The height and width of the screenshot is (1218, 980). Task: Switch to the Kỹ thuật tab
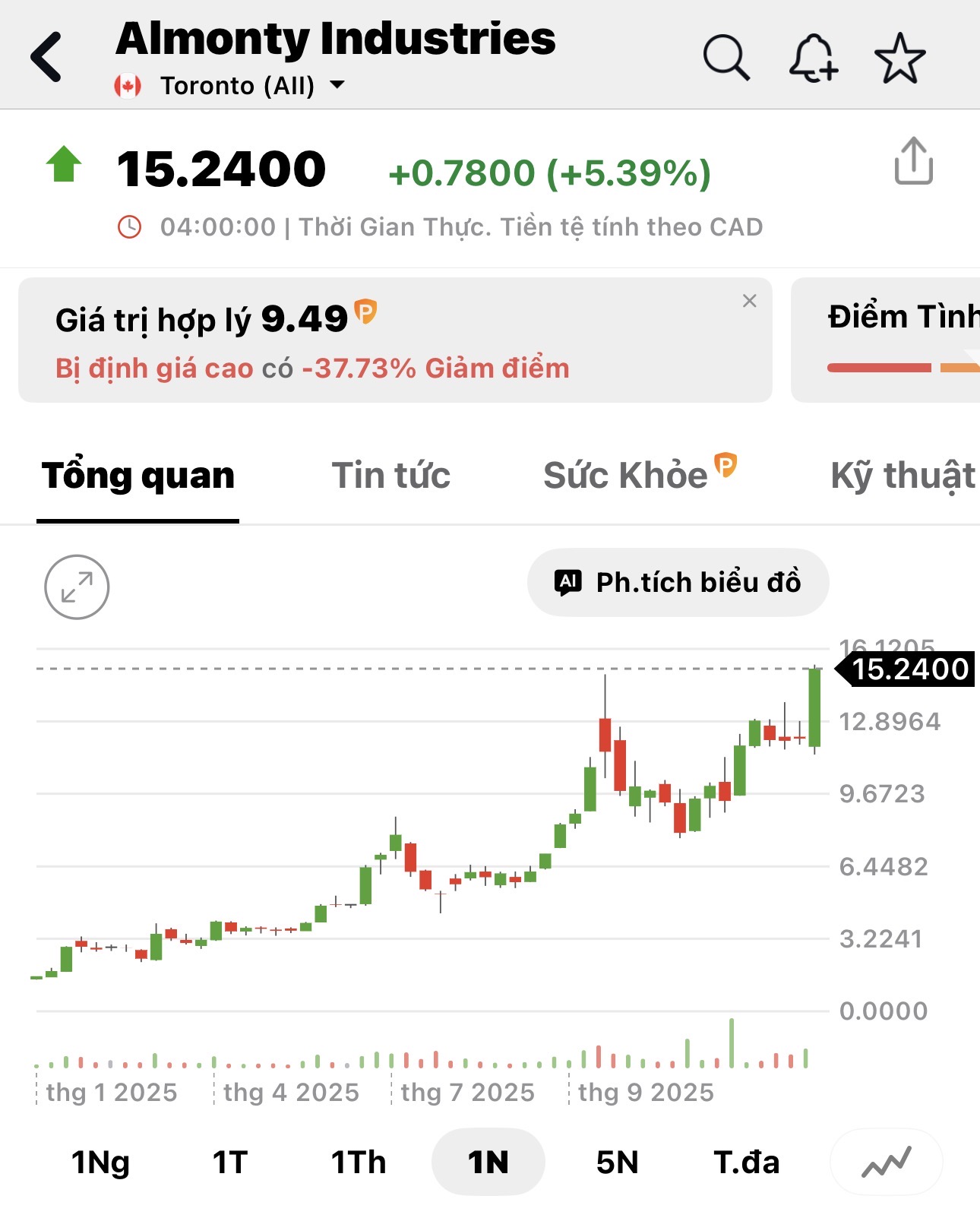903,476
